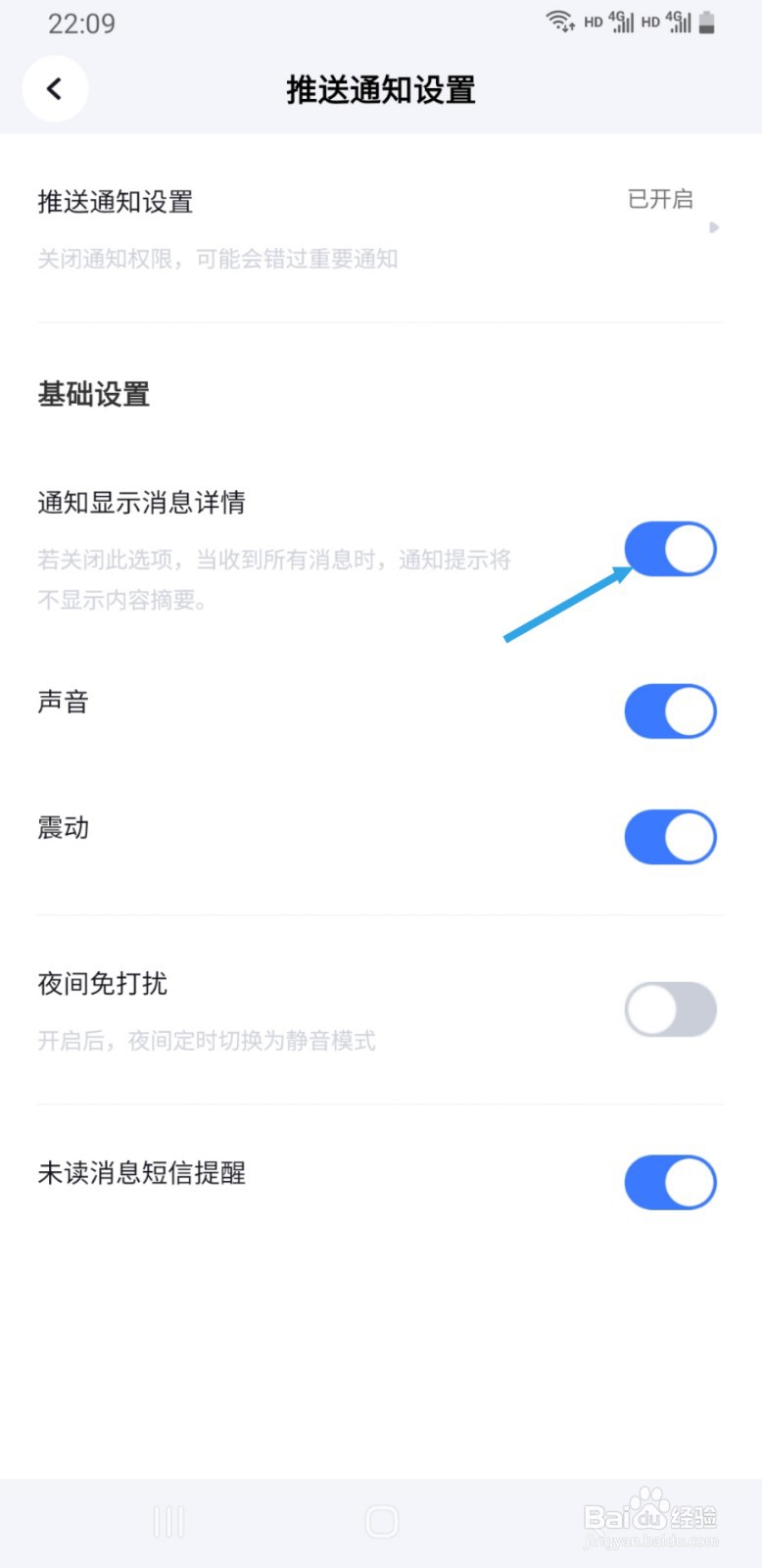
Task: Enable the 夜间免打扰 night mode toggle
Action: pos(670,1009)
